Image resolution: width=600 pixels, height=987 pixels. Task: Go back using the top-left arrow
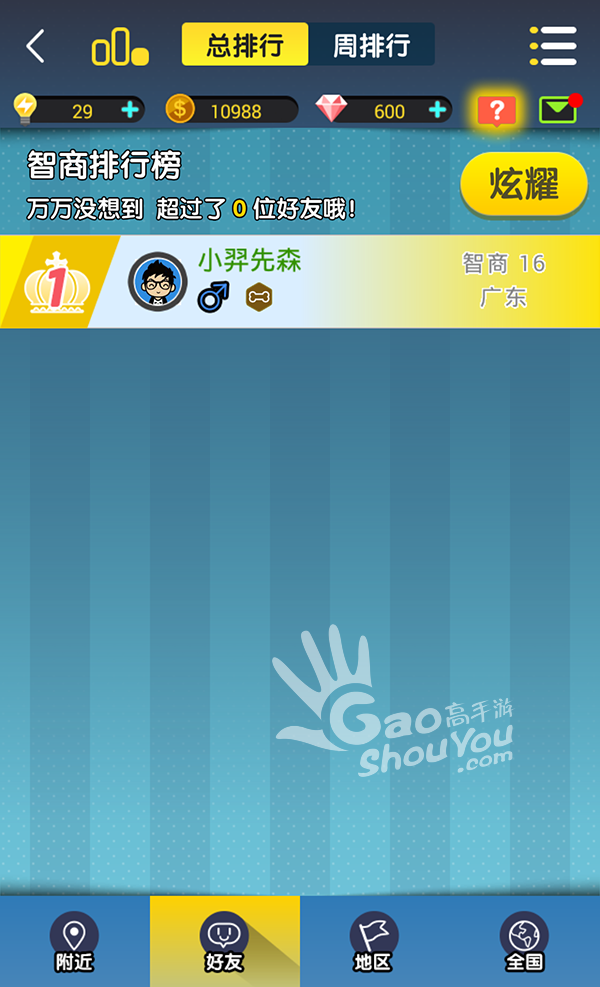[36, 46]
